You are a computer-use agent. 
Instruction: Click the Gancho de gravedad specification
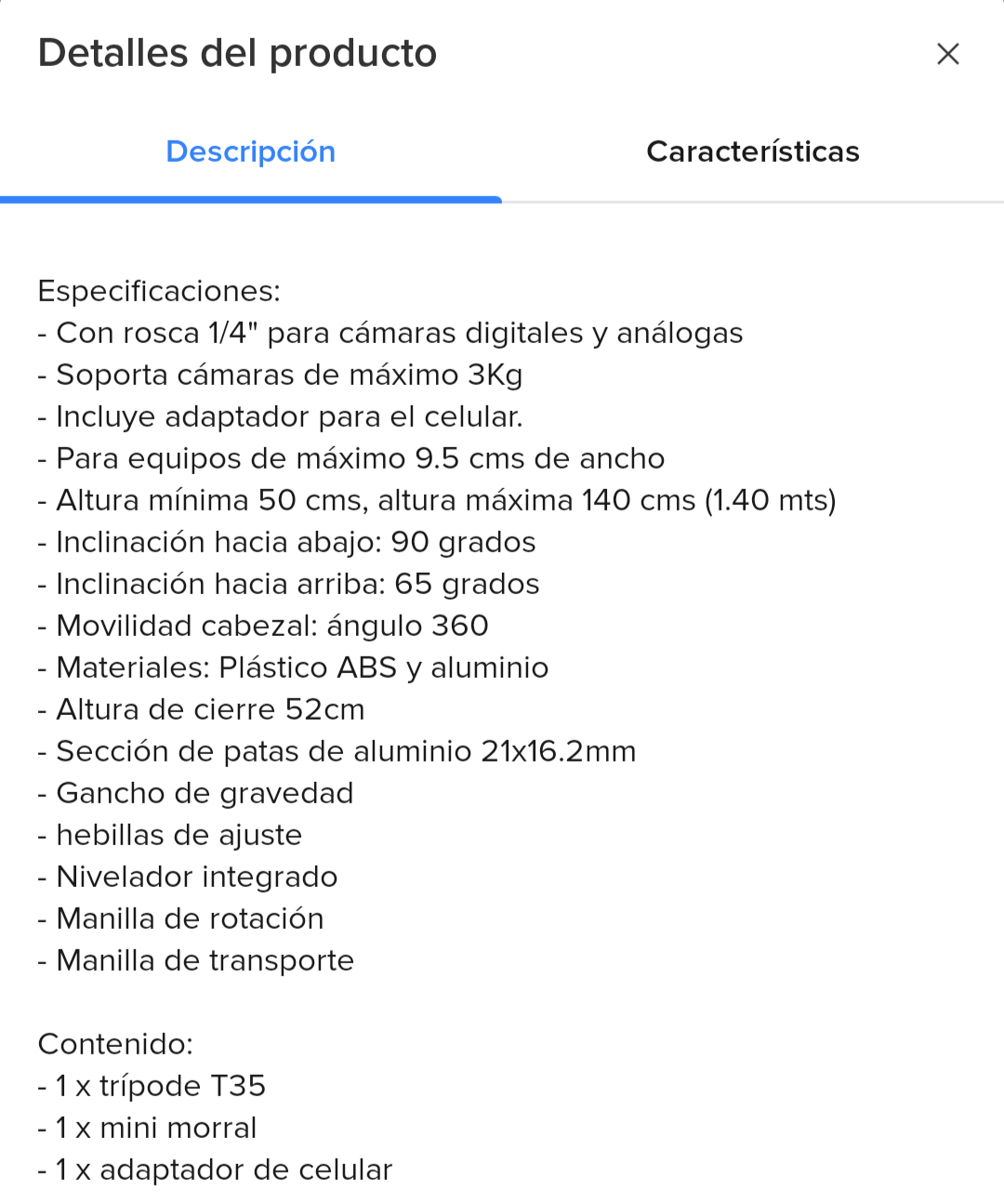point(195,793)
